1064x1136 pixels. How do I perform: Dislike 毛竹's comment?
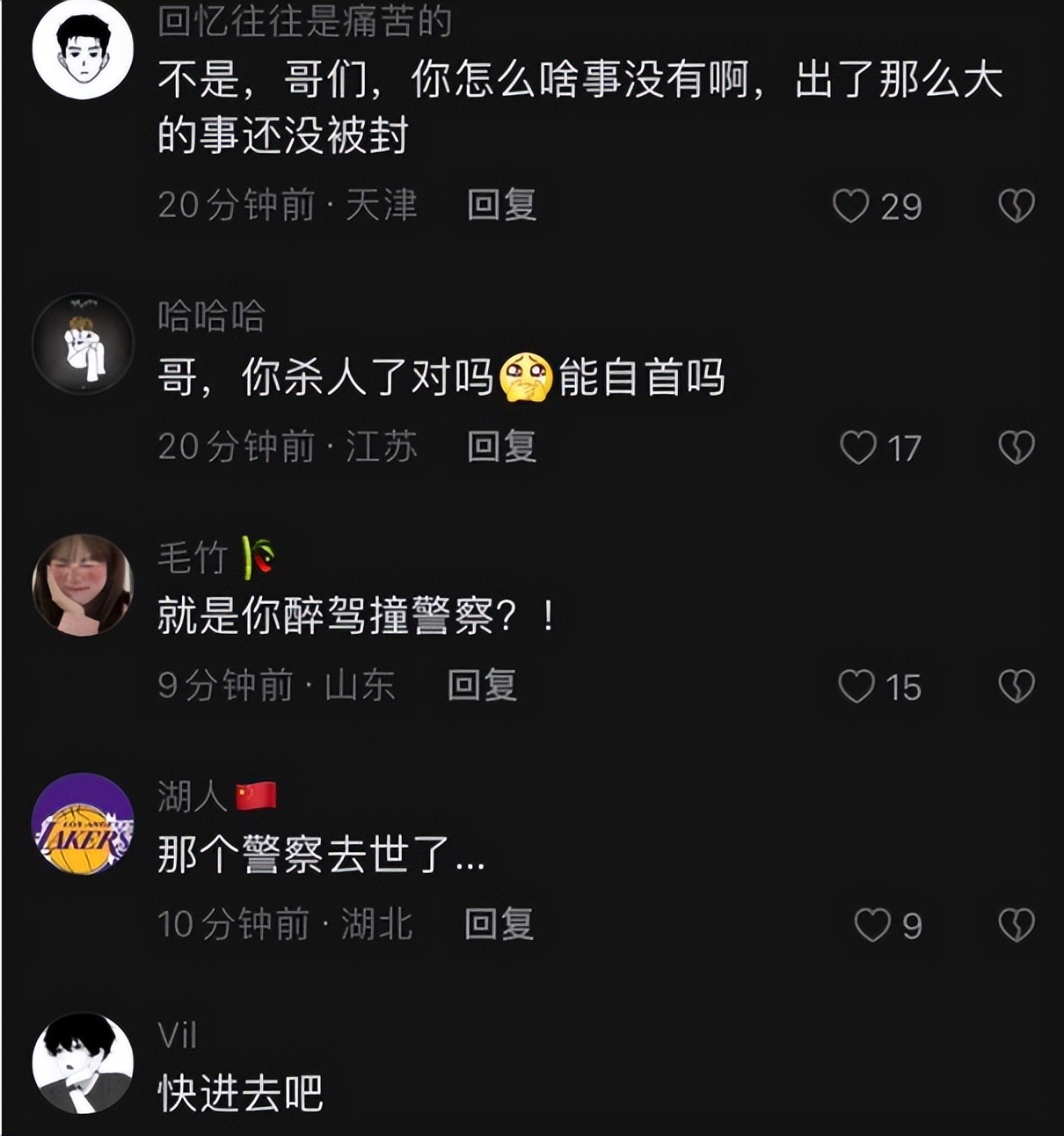1017,687
